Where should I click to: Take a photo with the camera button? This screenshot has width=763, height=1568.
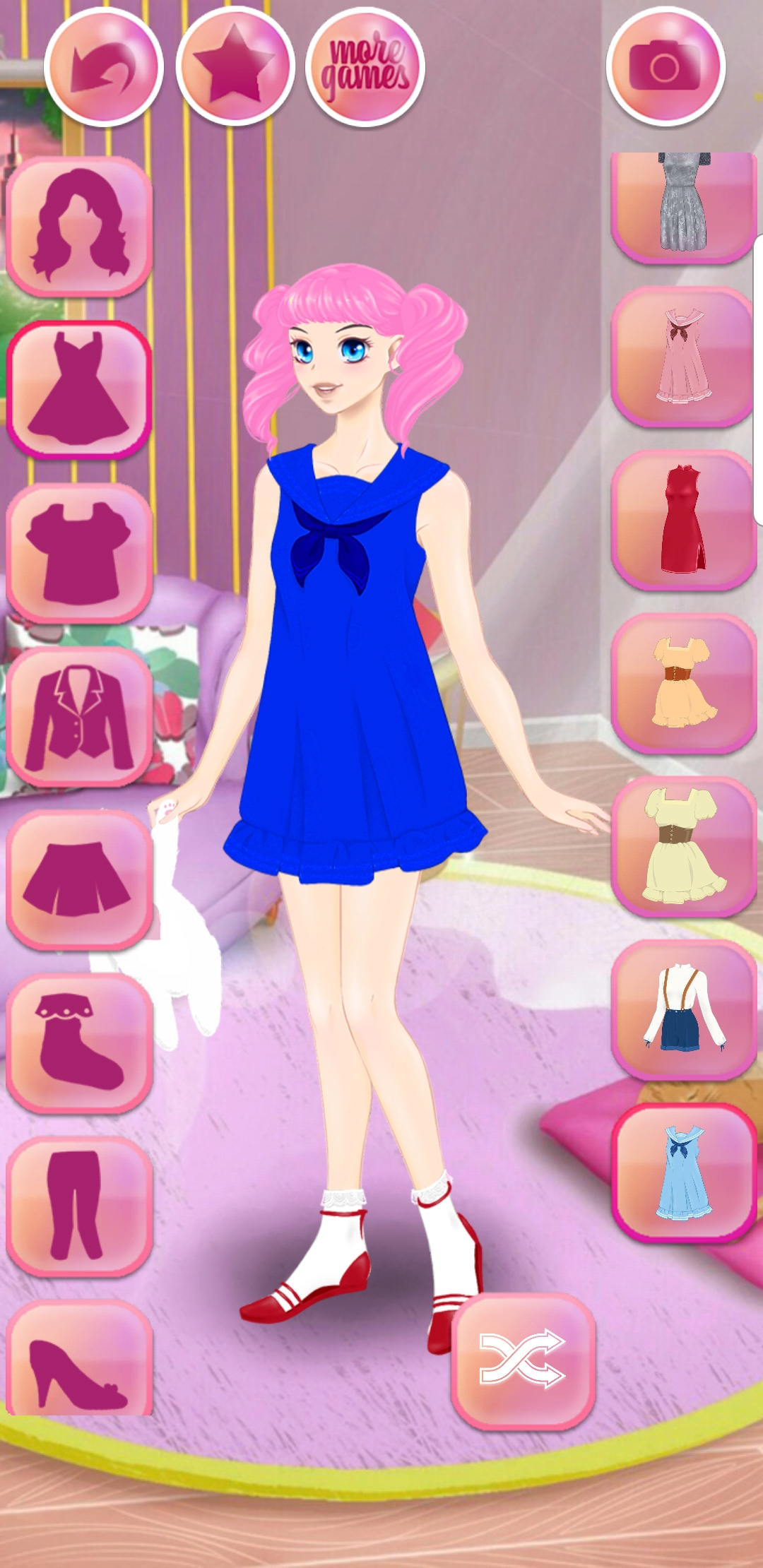click(666, 68)
